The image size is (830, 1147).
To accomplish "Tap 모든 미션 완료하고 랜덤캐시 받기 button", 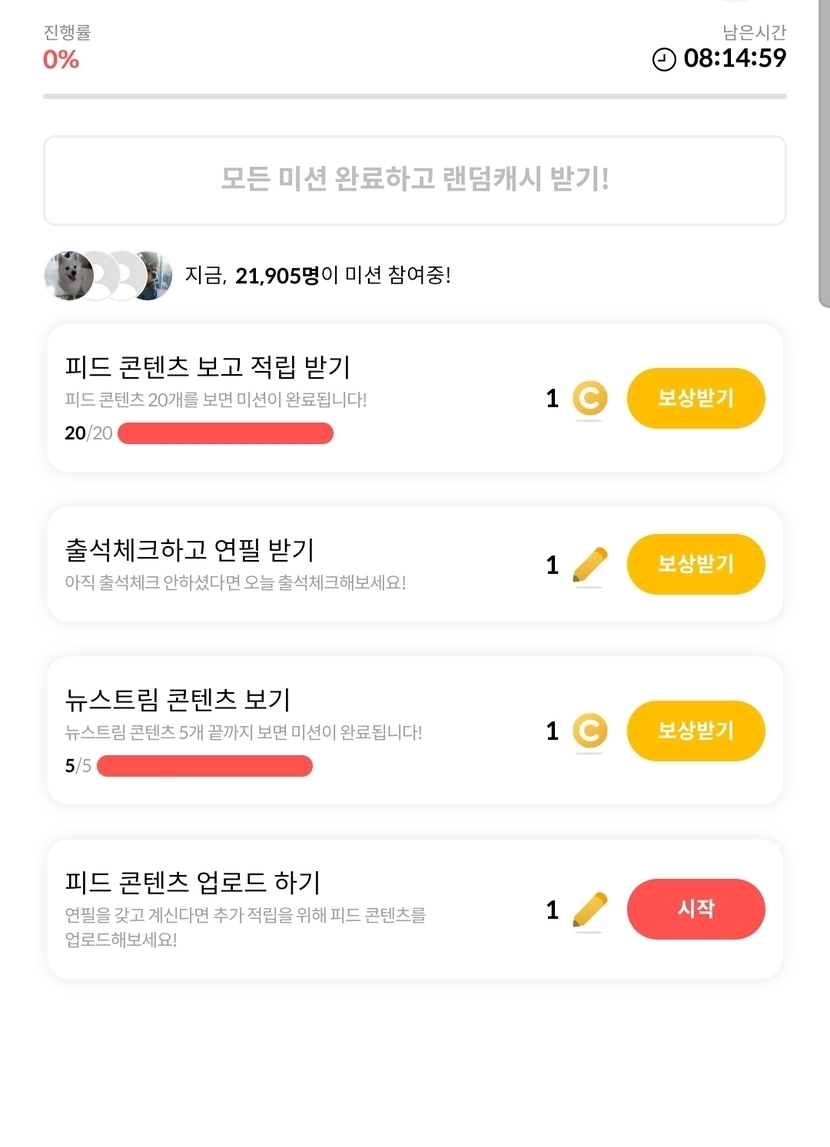I will (x=414, y=180).
